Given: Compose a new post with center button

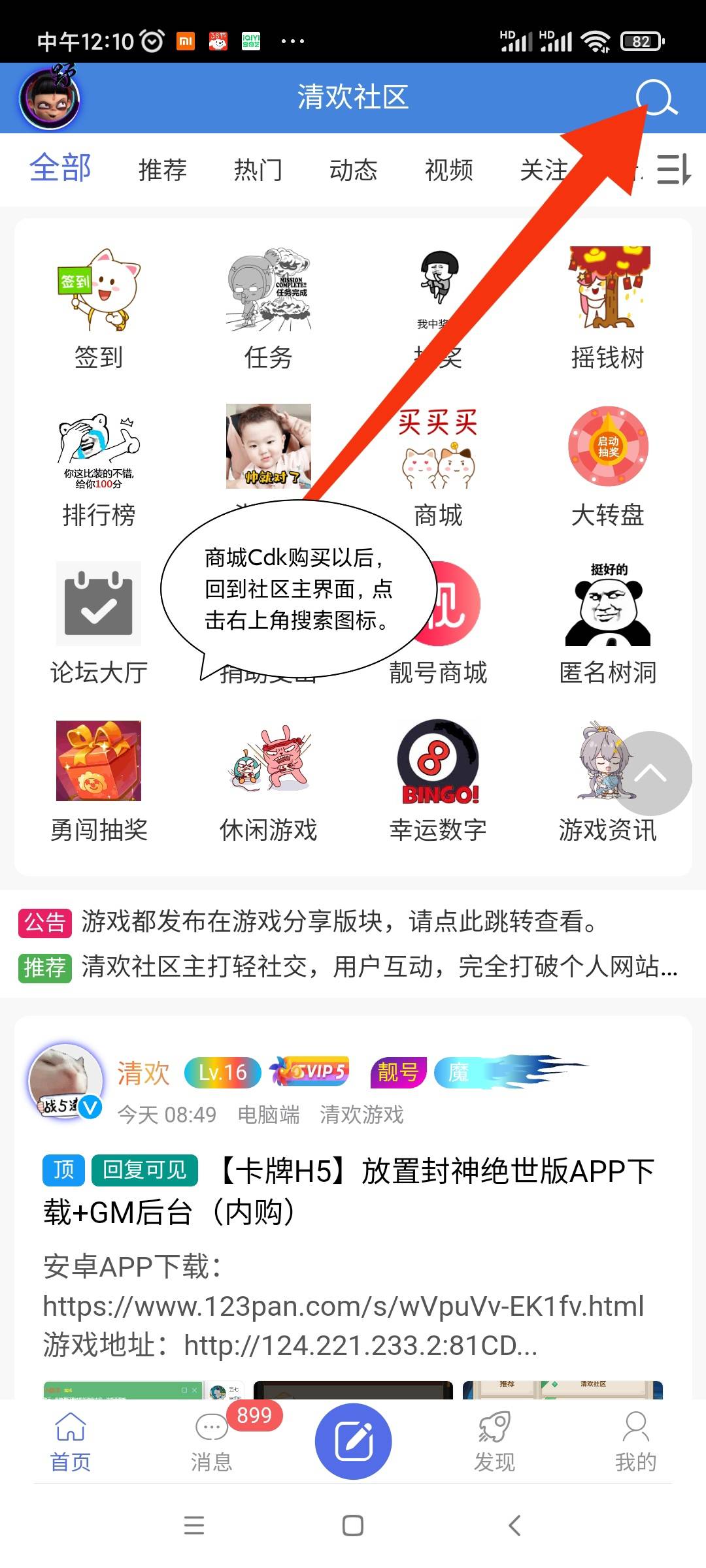Looking at the screenshot, I should point(353,1441).
